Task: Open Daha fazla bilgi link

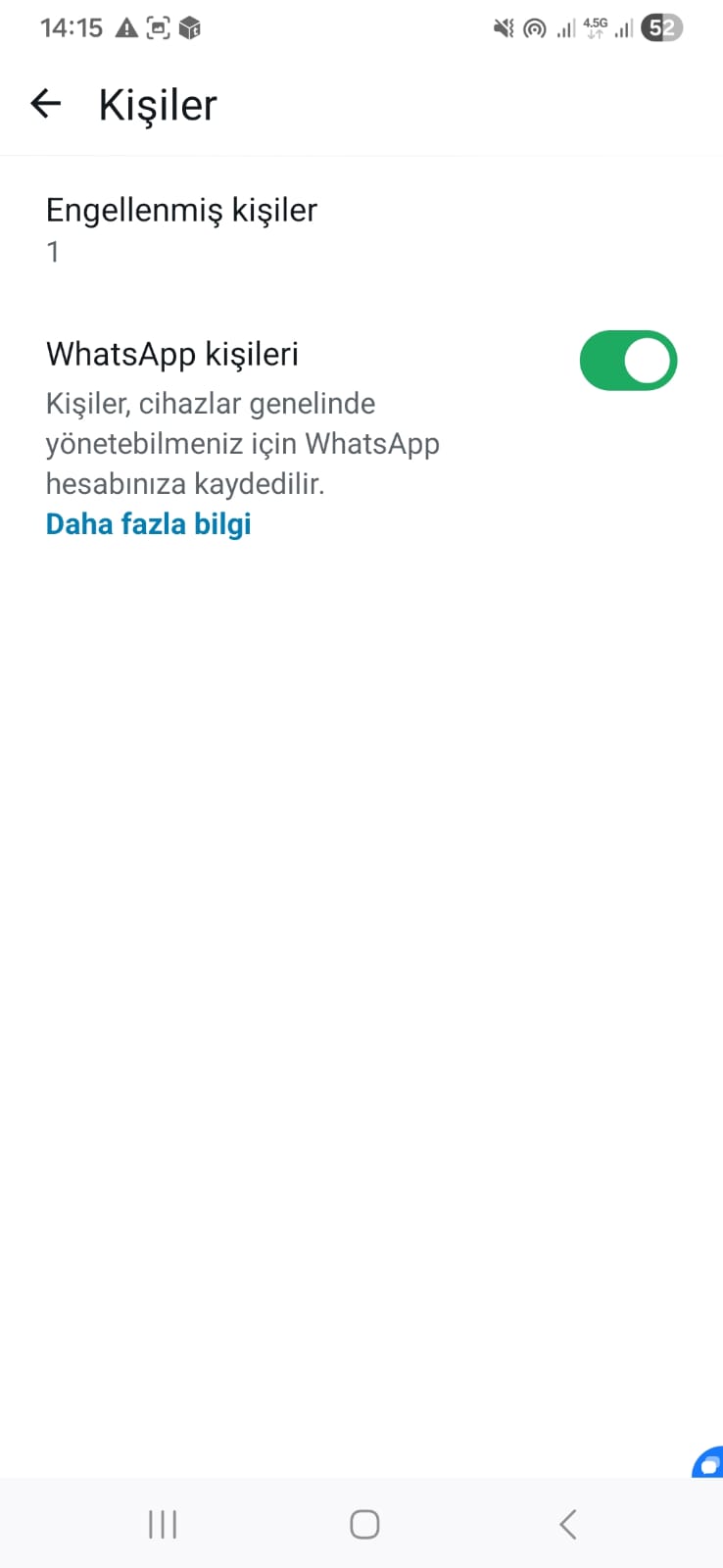Action: click(x=148, y=523)
